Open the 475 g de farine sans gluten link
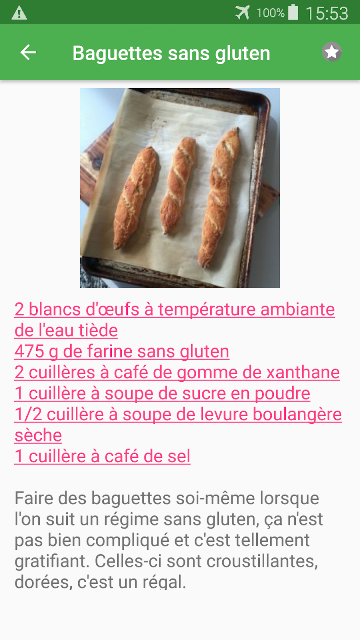 tap(122, 352)
